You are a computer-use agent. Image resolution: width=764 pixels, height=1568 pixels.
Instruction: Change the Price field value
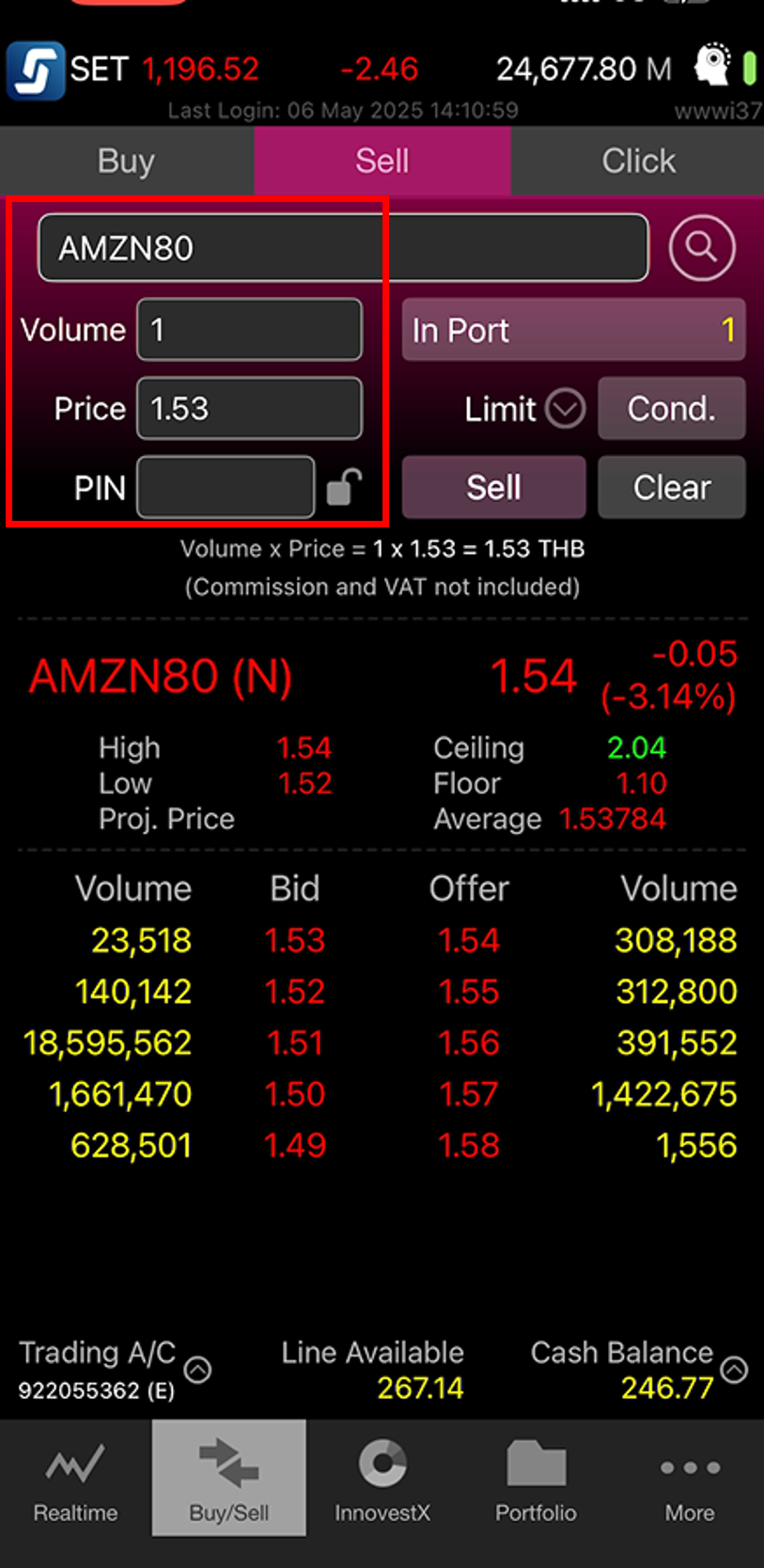pos(249,408)
